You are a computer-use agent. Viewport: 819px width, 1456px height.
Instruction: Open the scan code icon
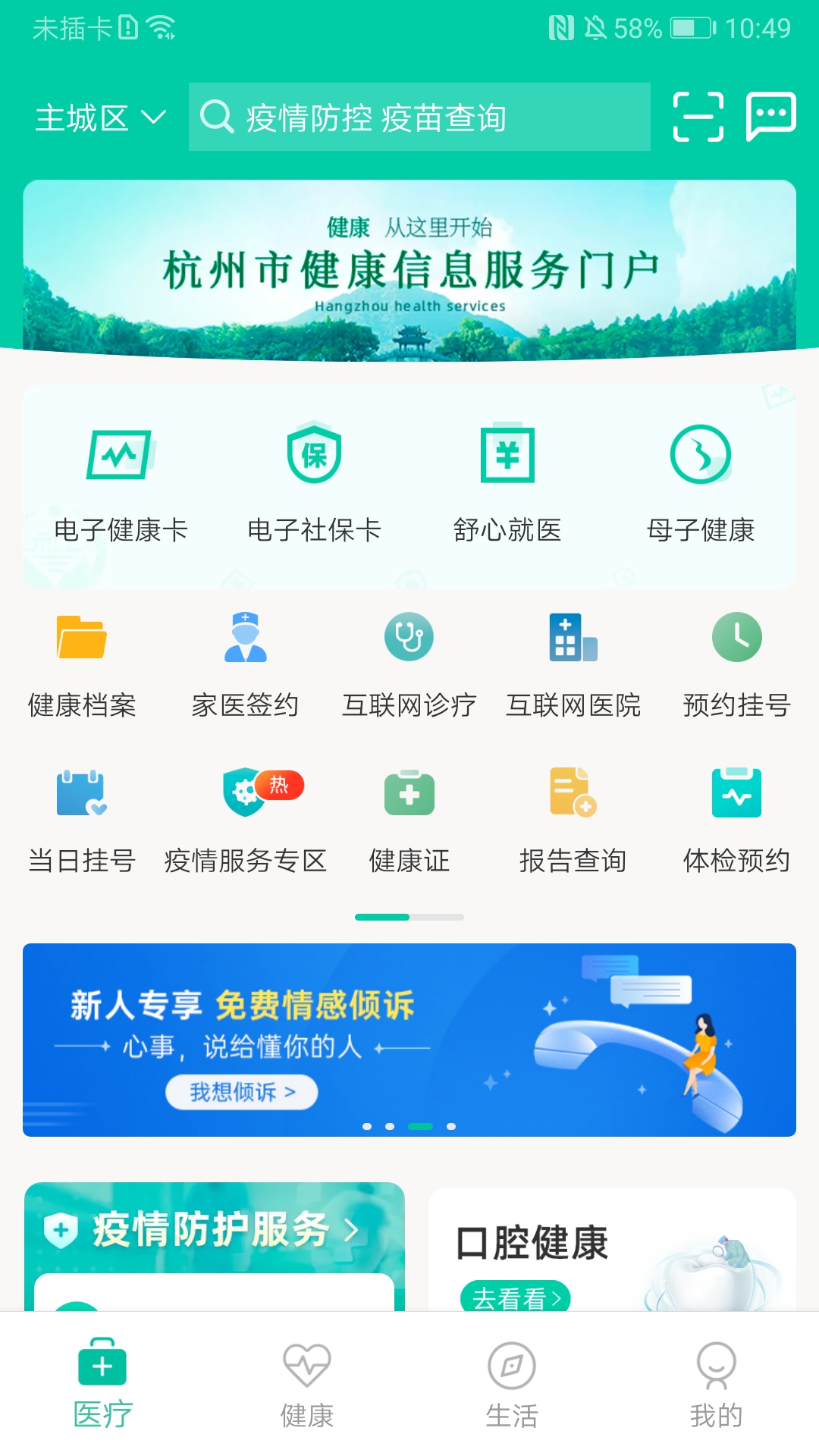698,117
